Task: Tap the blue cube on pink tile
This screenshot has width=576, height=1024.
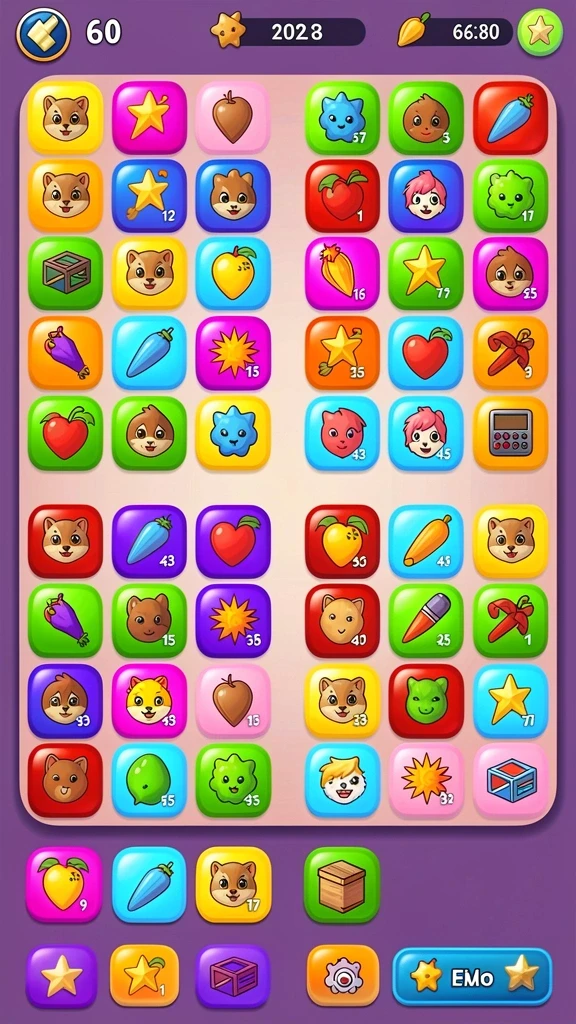Action: [511, 780]
